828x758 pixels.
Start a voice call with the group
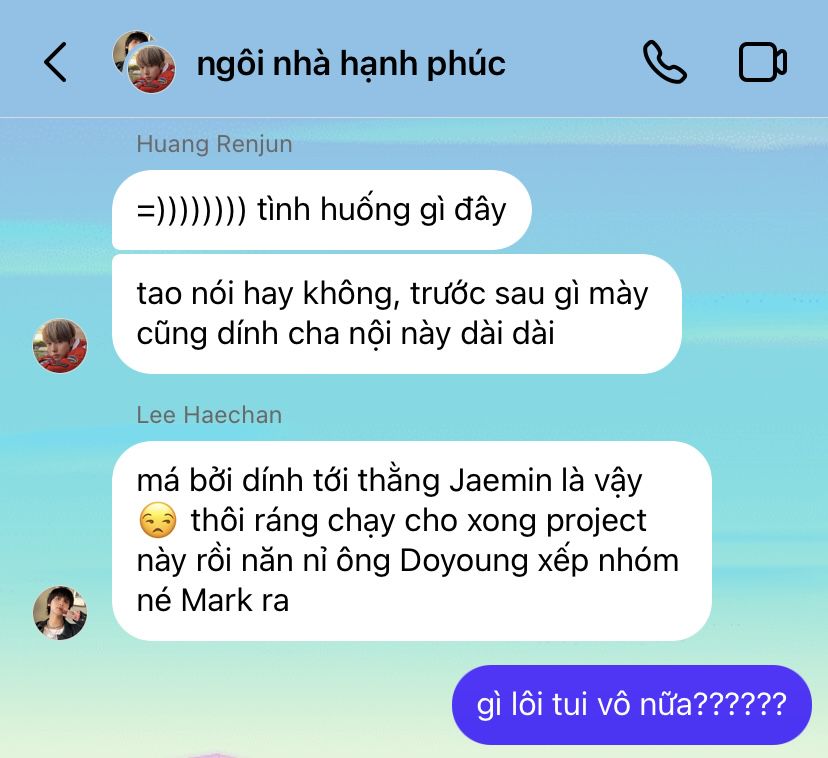coord(664,63)
